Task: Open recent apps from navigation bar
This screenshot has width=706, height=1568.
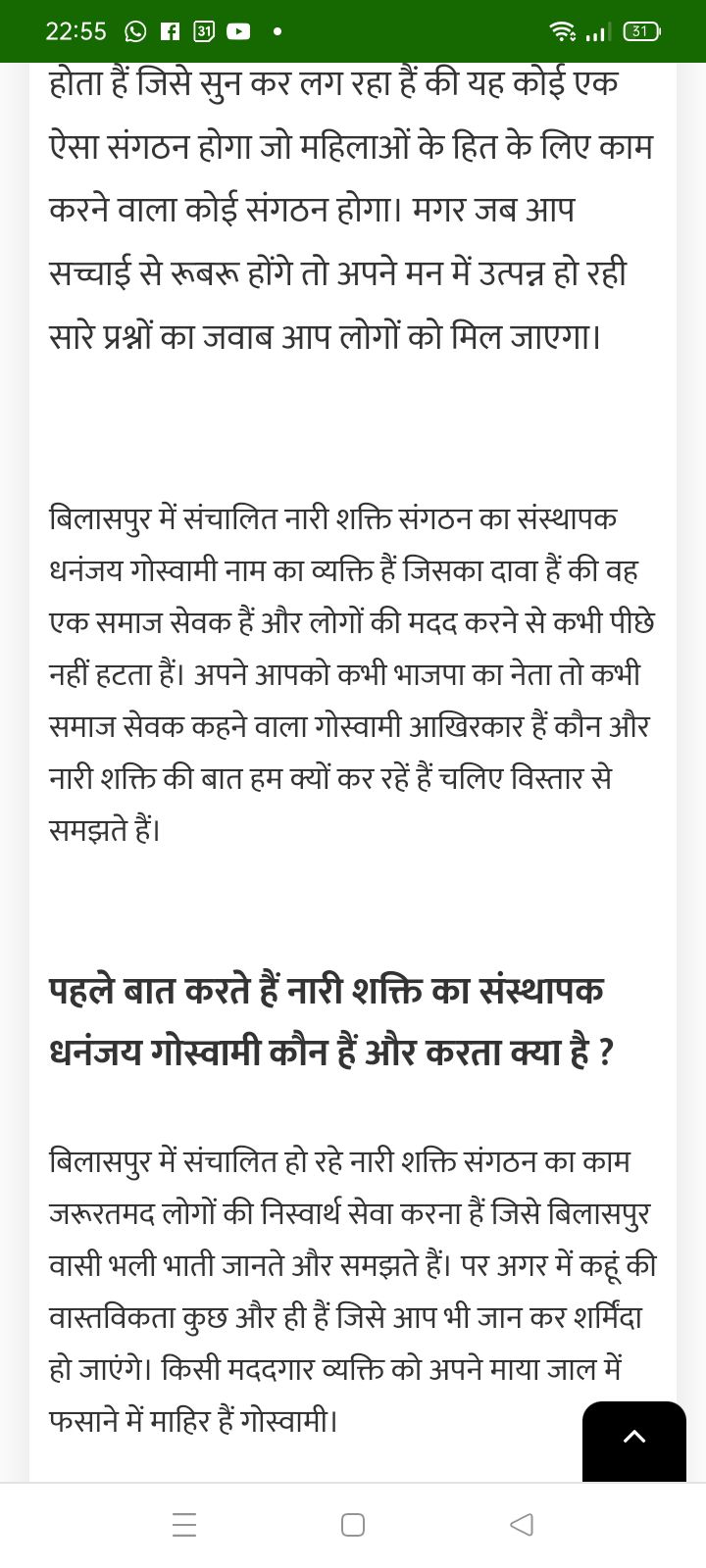Action: click(184, 1525)
